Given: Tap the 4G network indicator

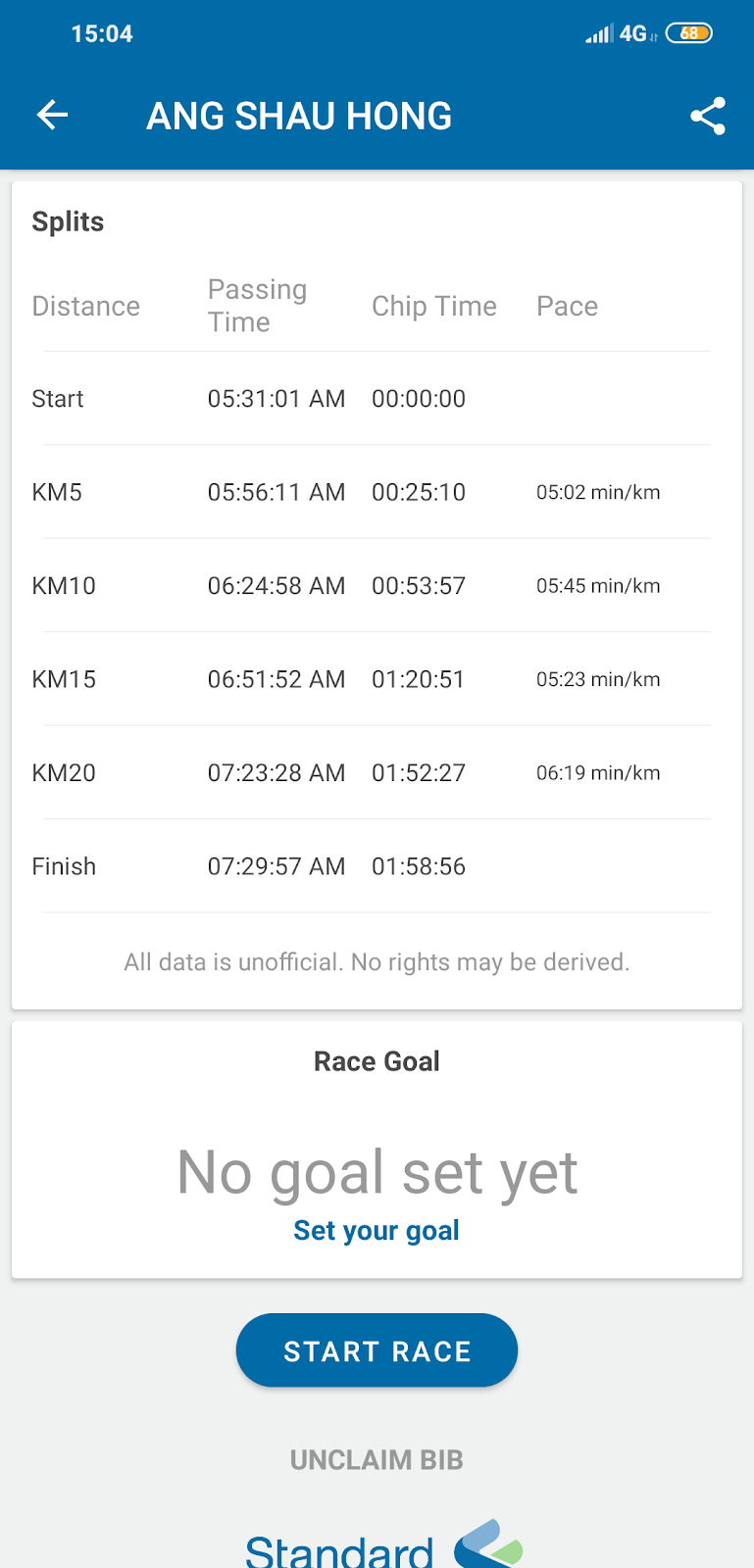Looking at the screenshot, I should tap(631, 32).
